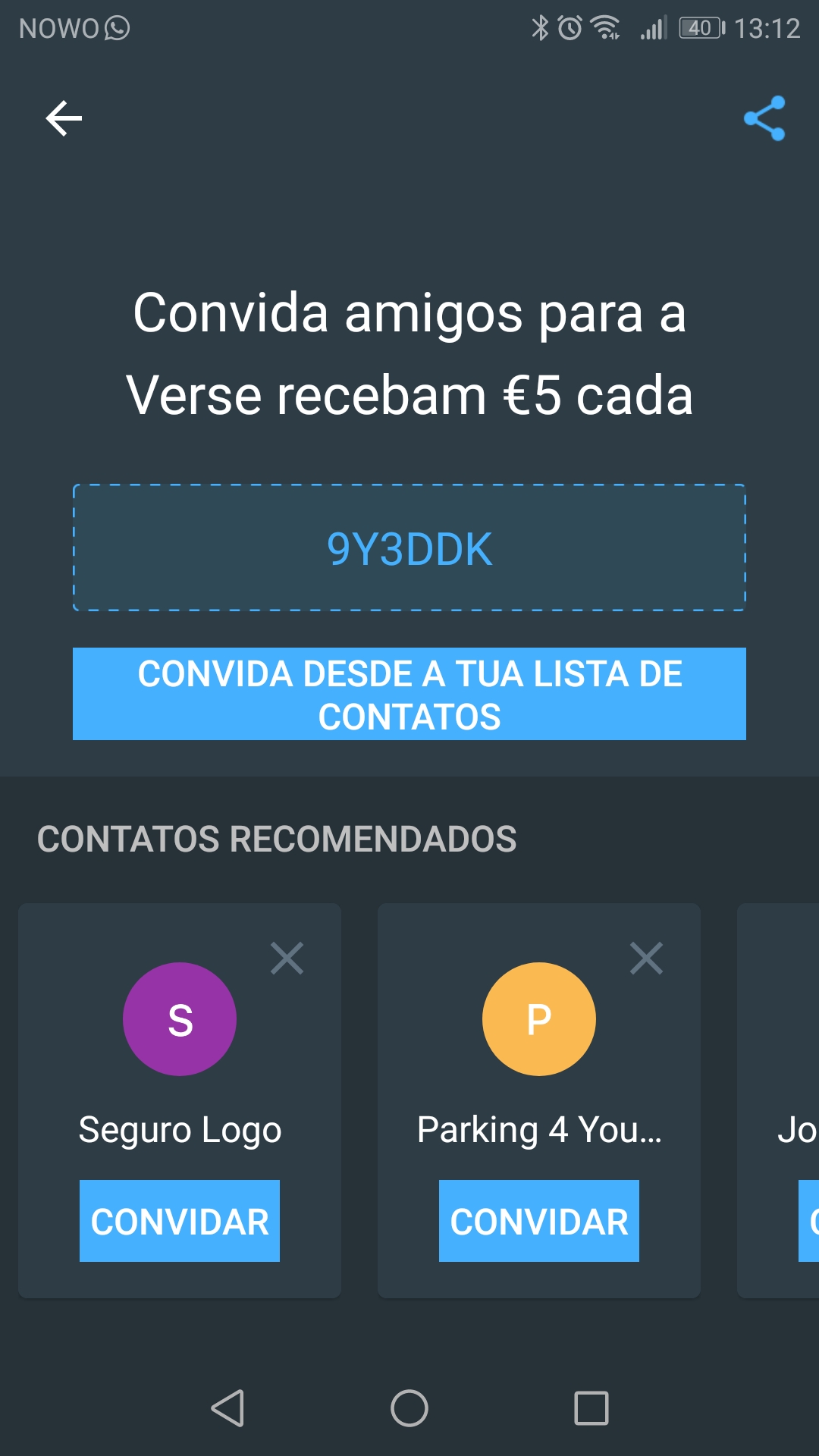Copy the referral code 9Y3DDK
819x1456 pixels.
click(409, 548)
